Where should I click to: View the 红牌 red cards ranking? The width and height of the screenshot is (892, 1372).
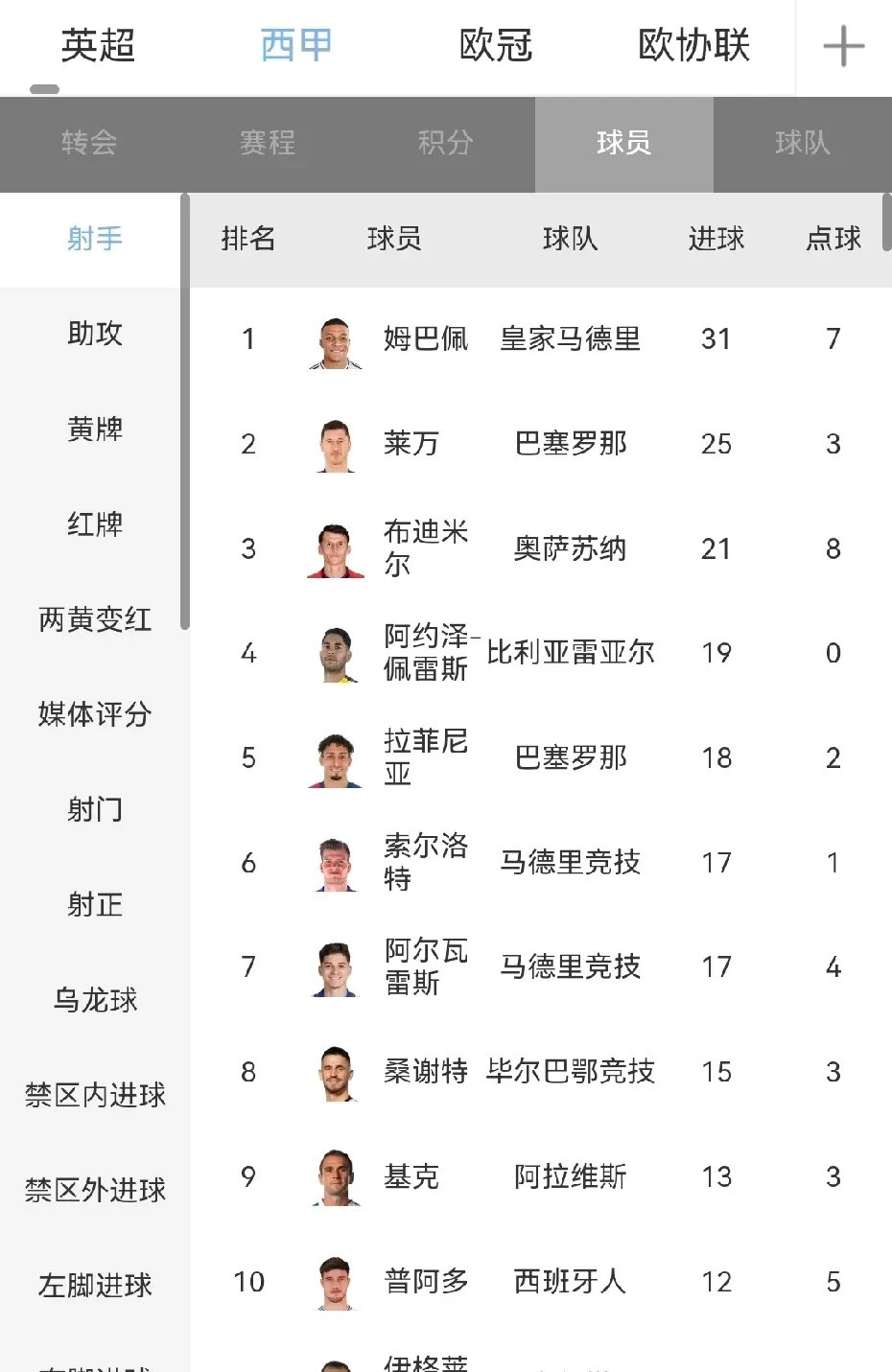[x=91, y=524]
